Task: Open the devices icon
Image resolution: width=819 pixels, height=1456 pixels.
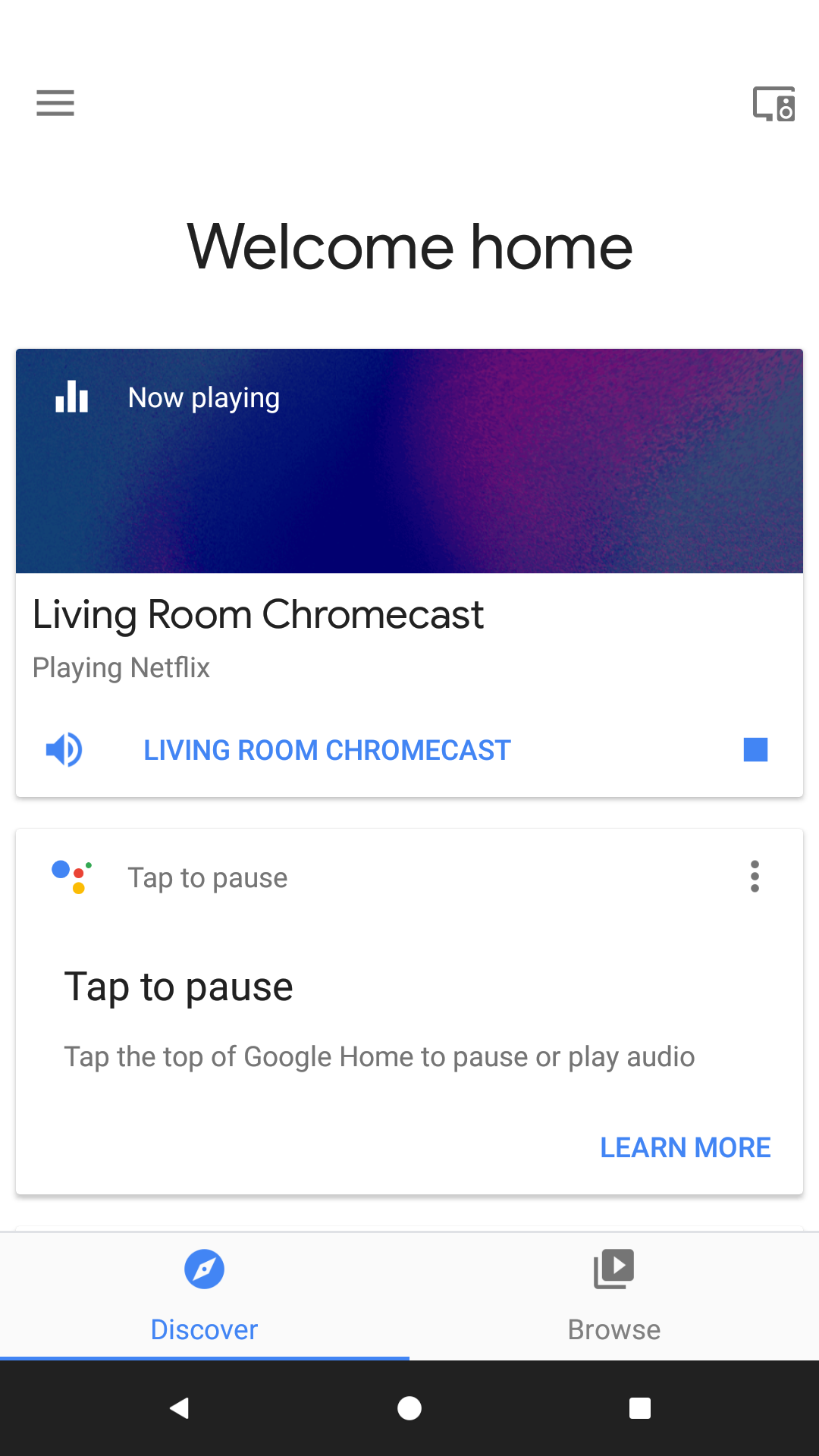Action: (773, 103)
